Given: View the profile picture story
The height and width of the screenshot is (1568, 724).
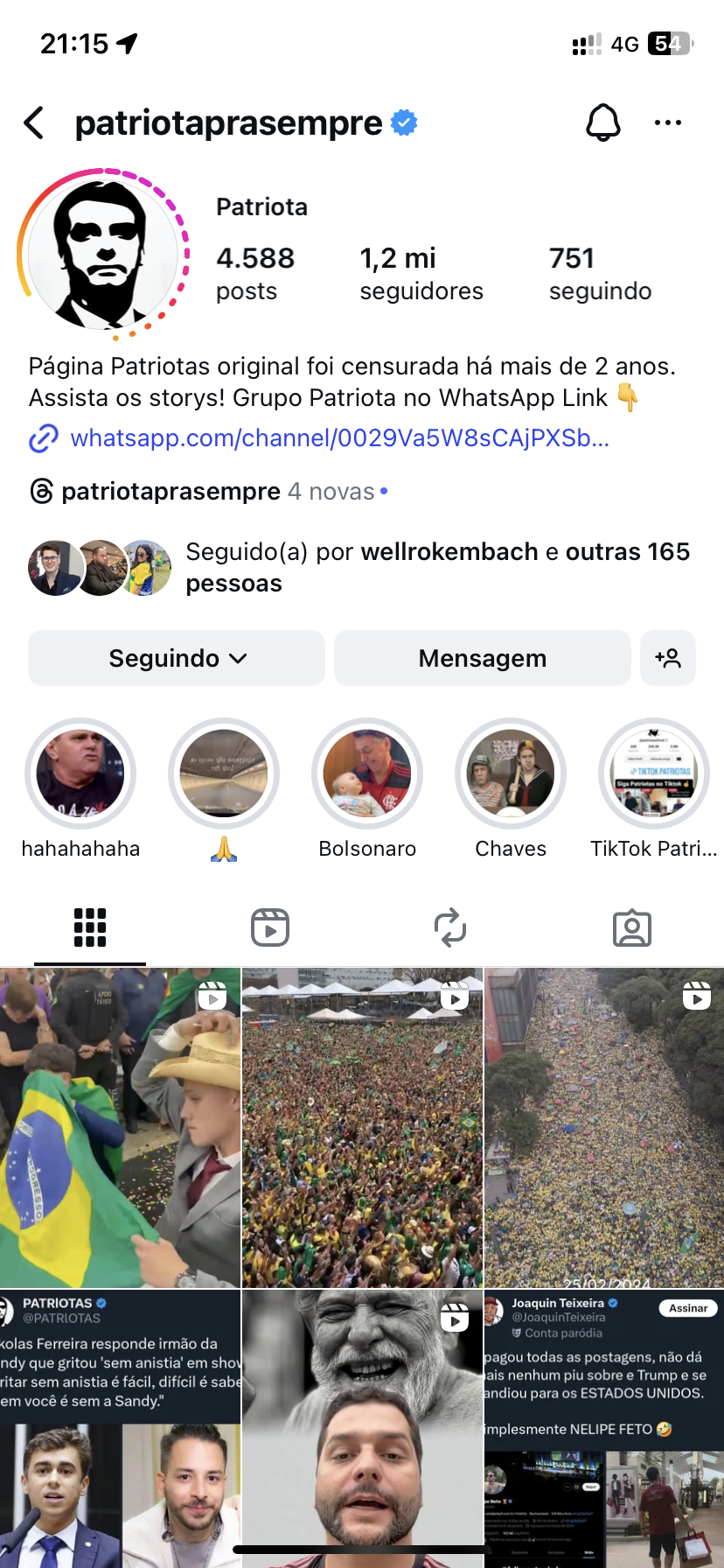Looking at the screenshot, I should pos(103,254).
